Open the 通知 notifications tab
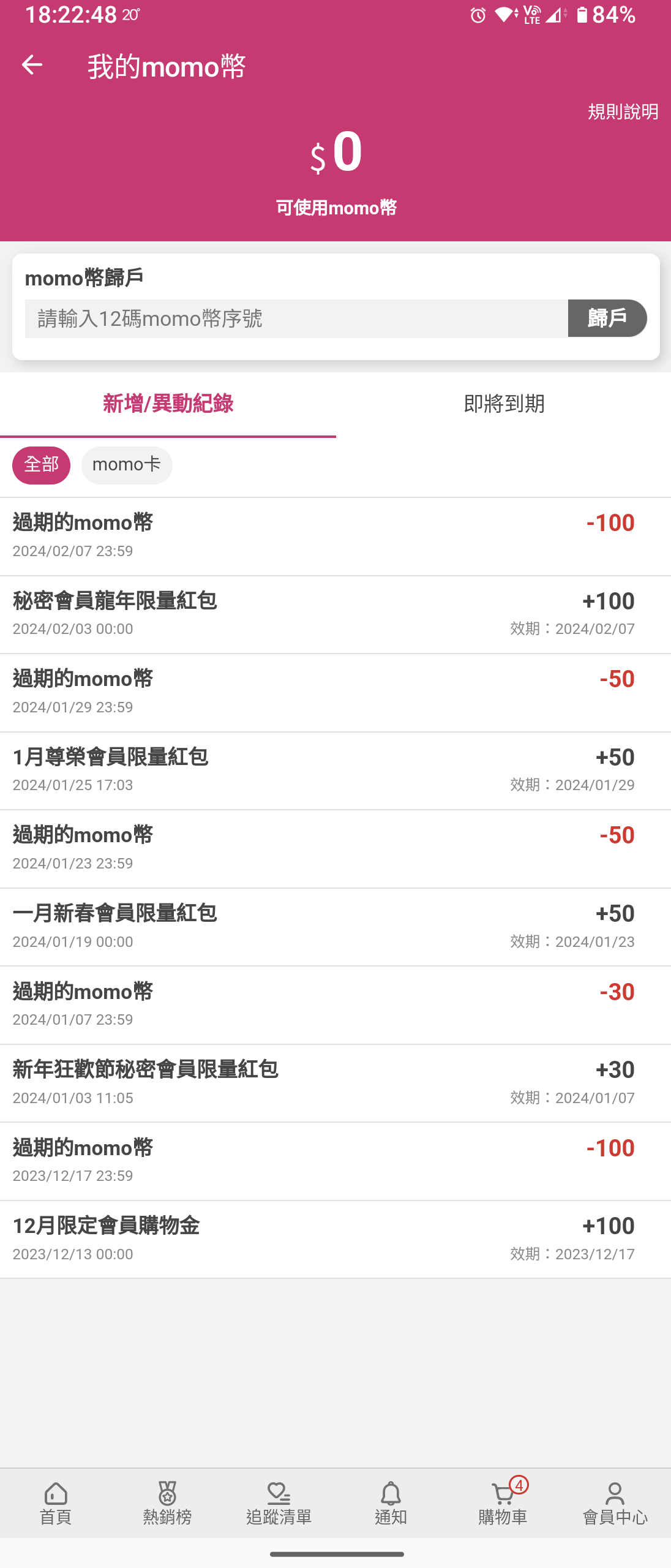671x1568 pixels. point(391,1503)
